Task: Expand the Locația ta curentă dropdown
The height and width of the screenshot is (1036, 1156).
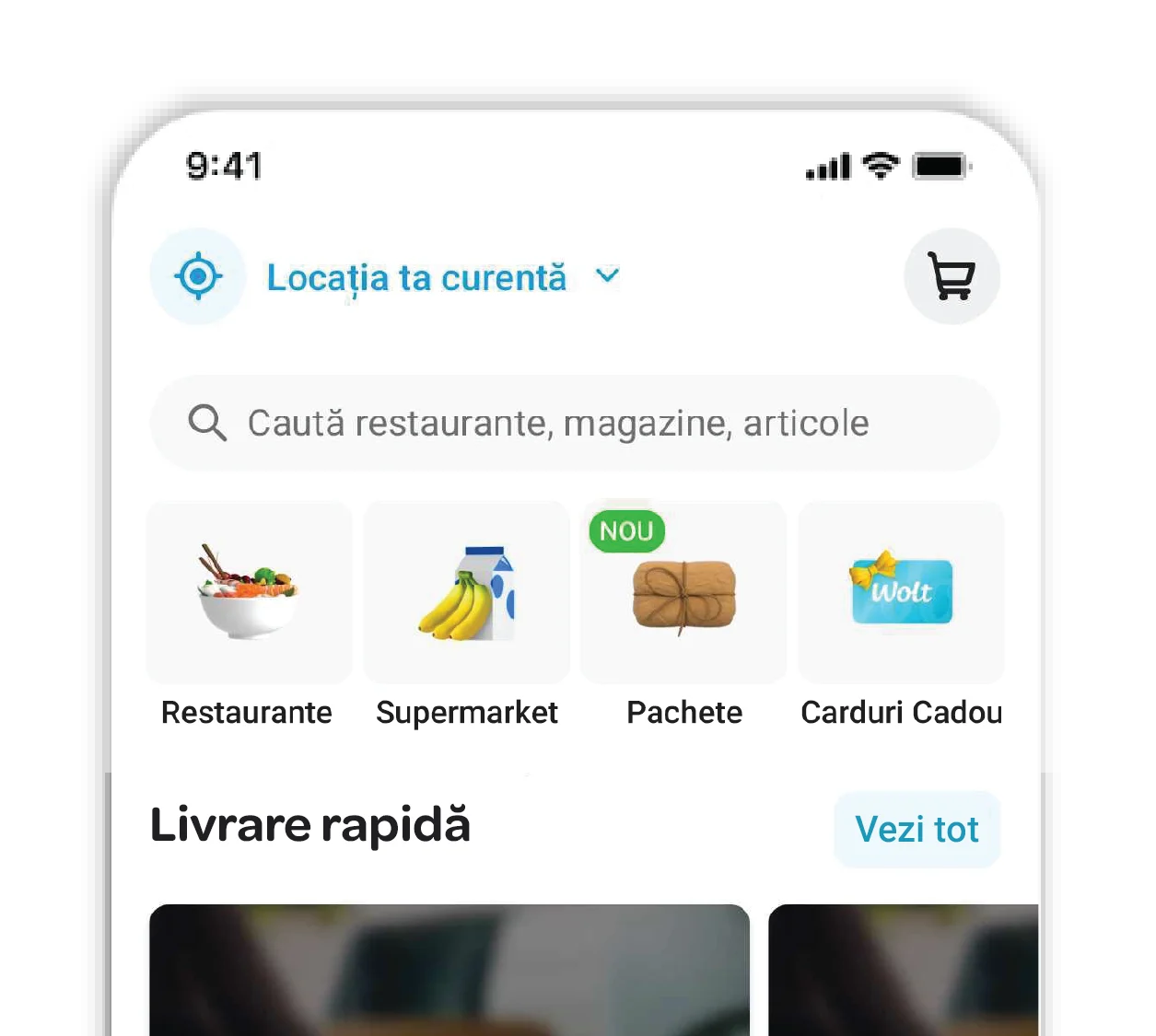Action: (607, 276)
